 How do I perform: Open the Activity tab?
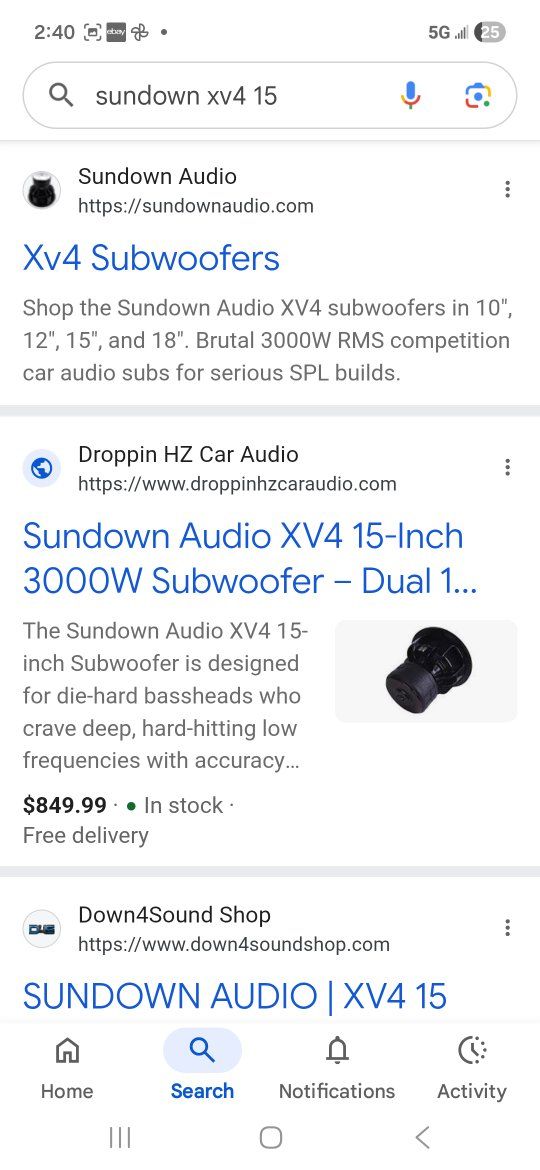[x=471, y=1069]
